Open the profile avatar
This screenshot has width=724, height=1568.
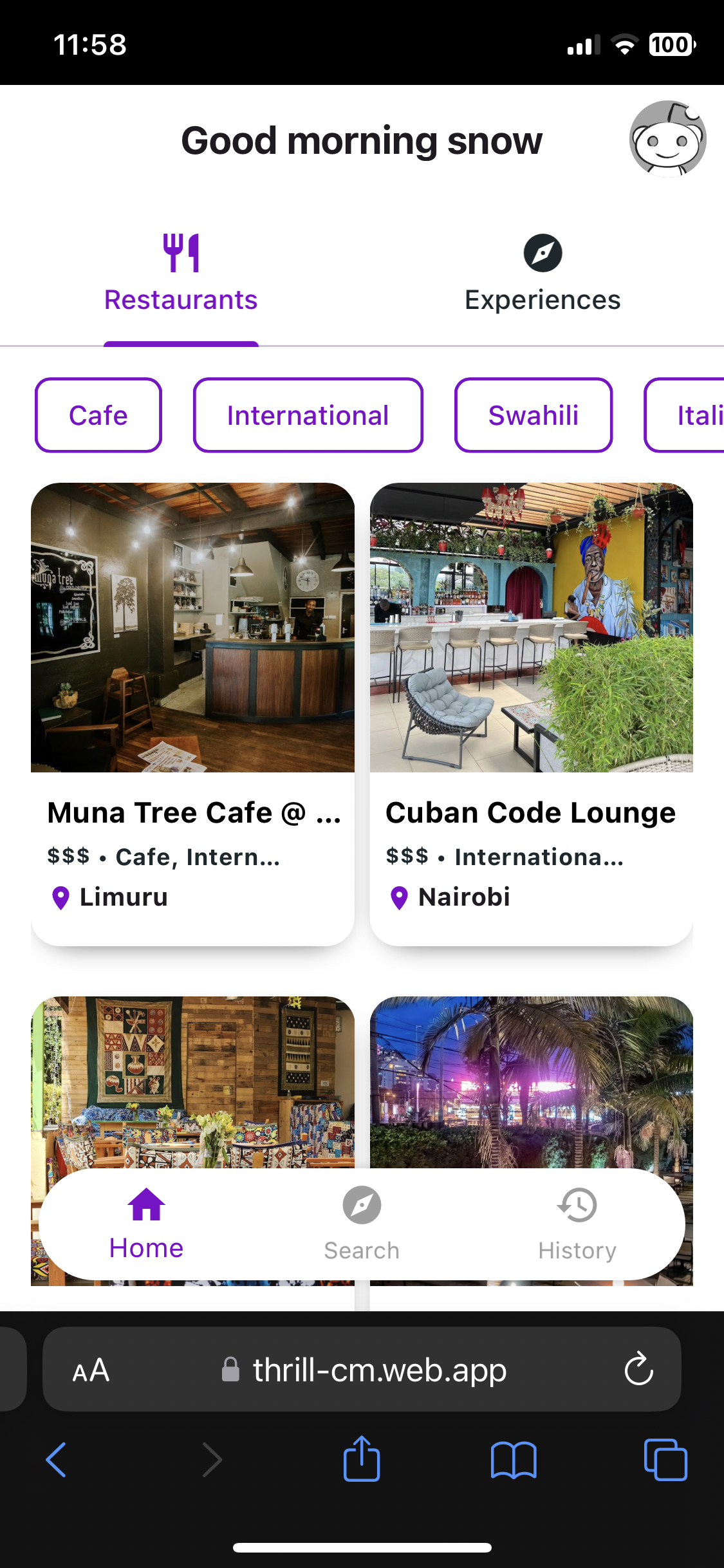click(x=667, y=139)
